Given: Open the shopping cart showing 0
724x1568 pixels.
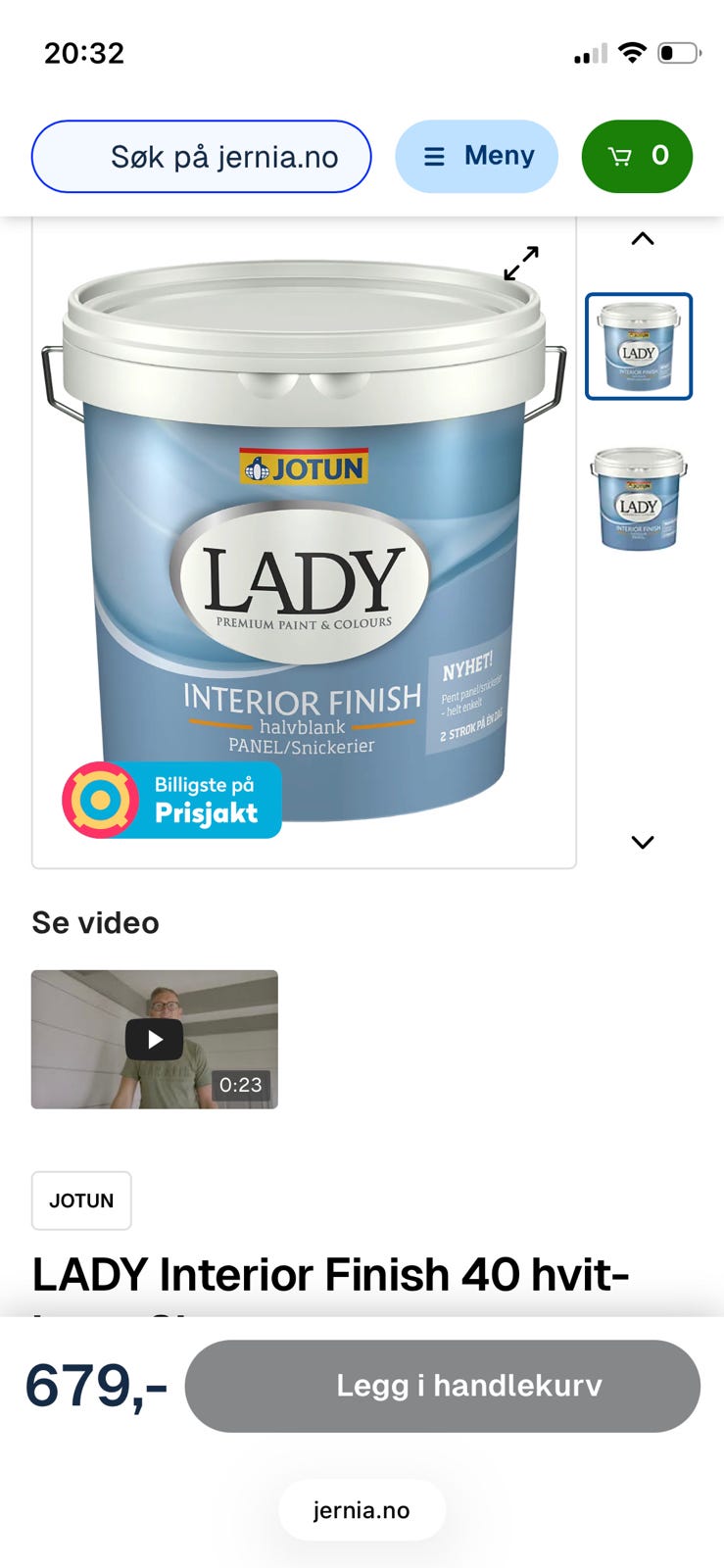Looking at the screenshot, I should (638, 157).
